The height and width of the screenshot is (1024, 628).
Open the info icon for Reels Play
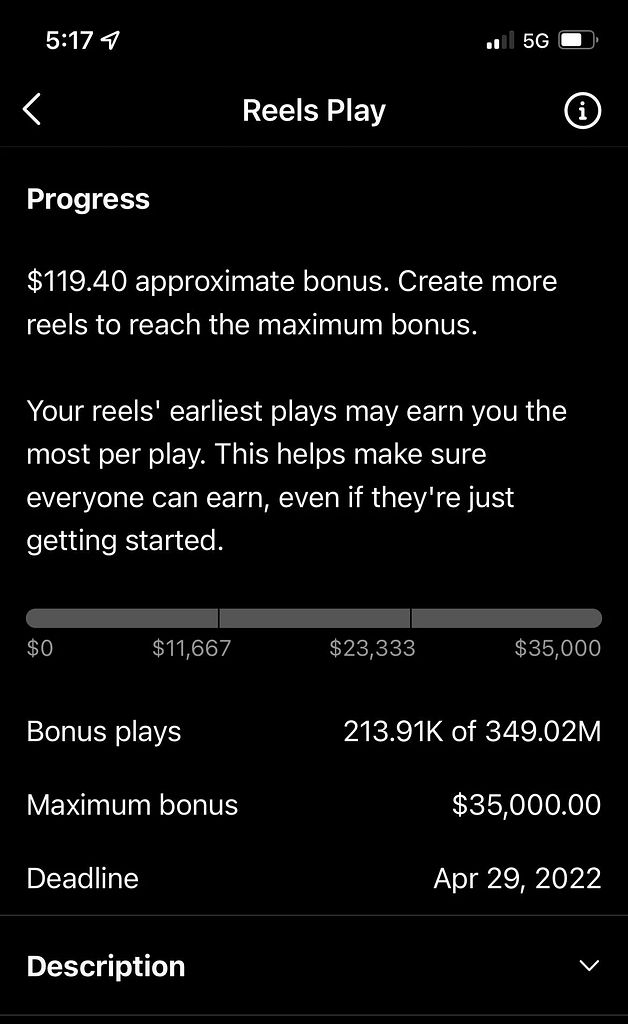click(x=582, y=110)
